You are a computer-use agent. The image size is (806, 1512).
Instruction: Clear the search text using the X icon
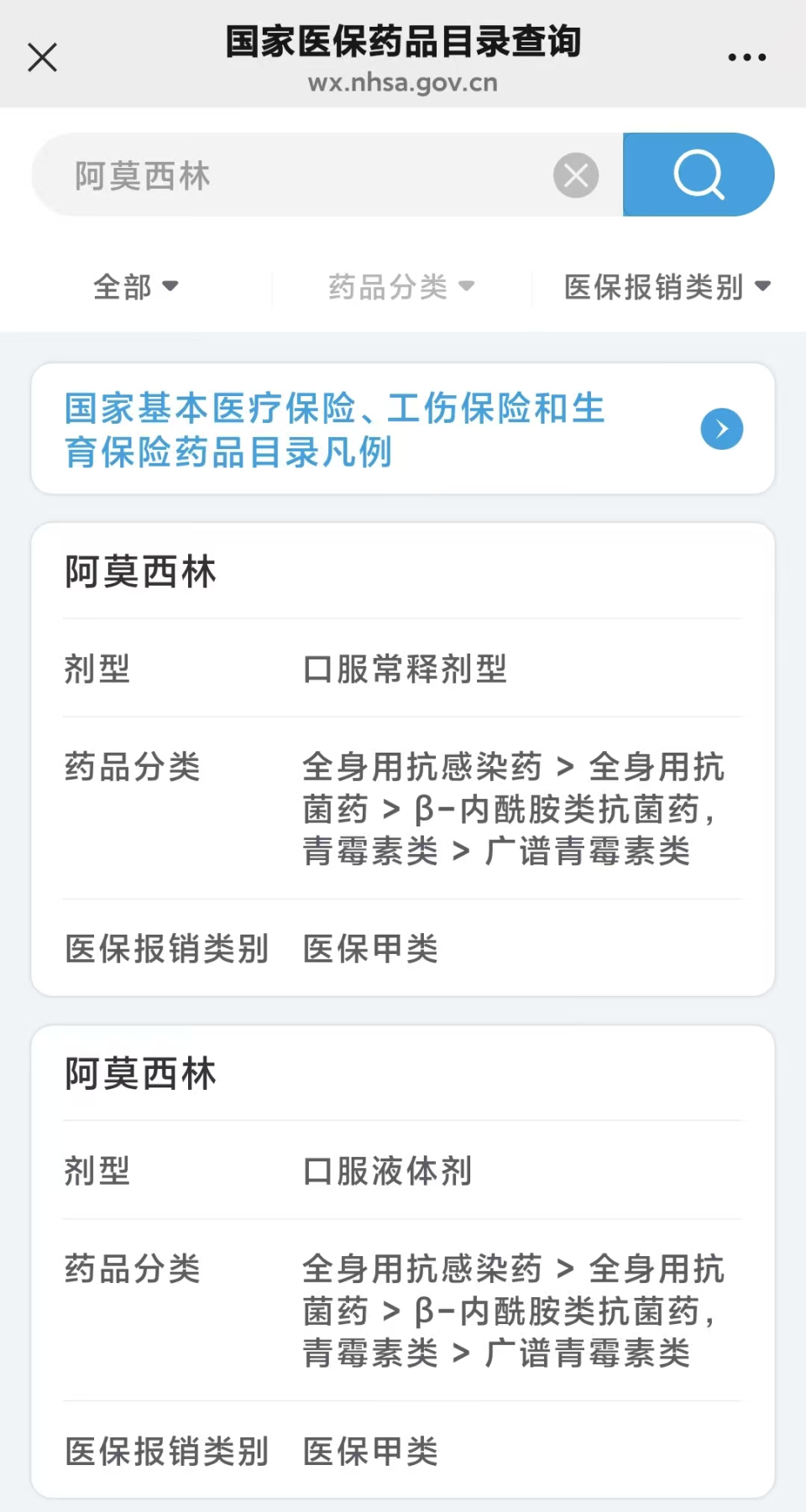coord(576,175)
